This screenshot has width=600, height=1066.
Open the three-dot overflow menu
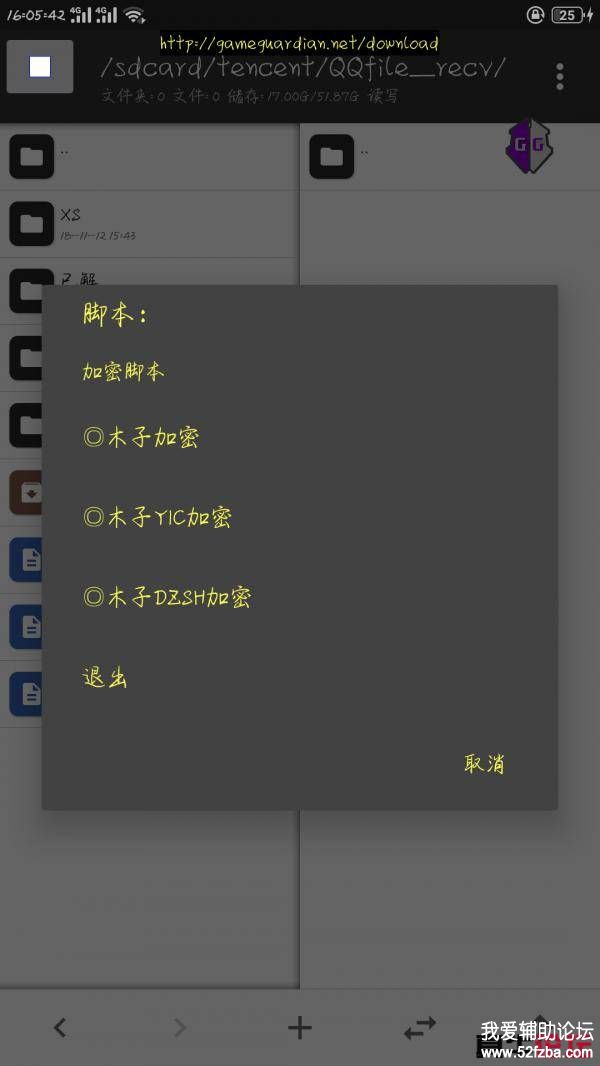click(x=559, y=76)
